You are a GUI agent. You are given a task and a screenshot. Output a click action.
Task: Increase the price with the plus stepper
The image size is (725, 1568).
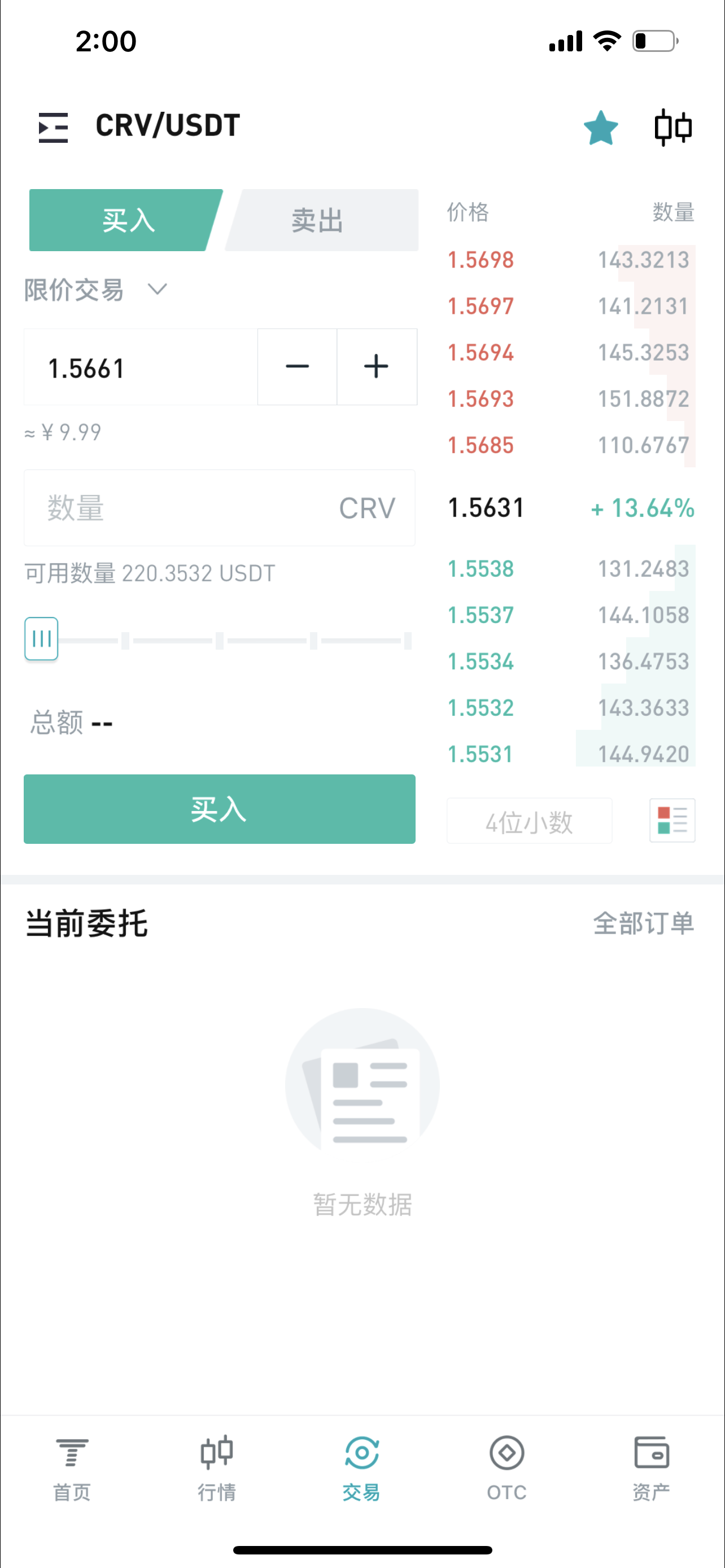pyautogui.click(x=376, y=366)
